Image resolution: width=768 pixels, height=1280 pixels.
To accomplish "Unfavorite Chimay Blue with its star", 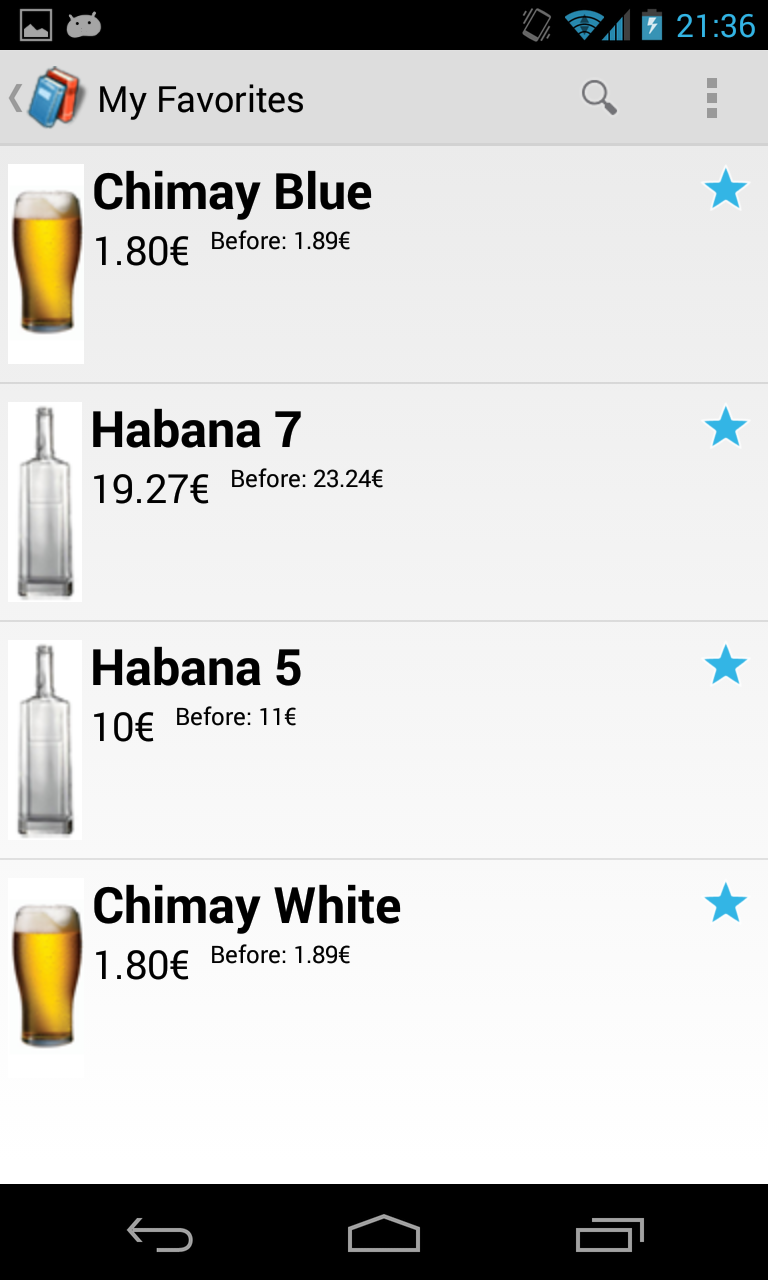I will pyautogui.click(x=725, y=189).
